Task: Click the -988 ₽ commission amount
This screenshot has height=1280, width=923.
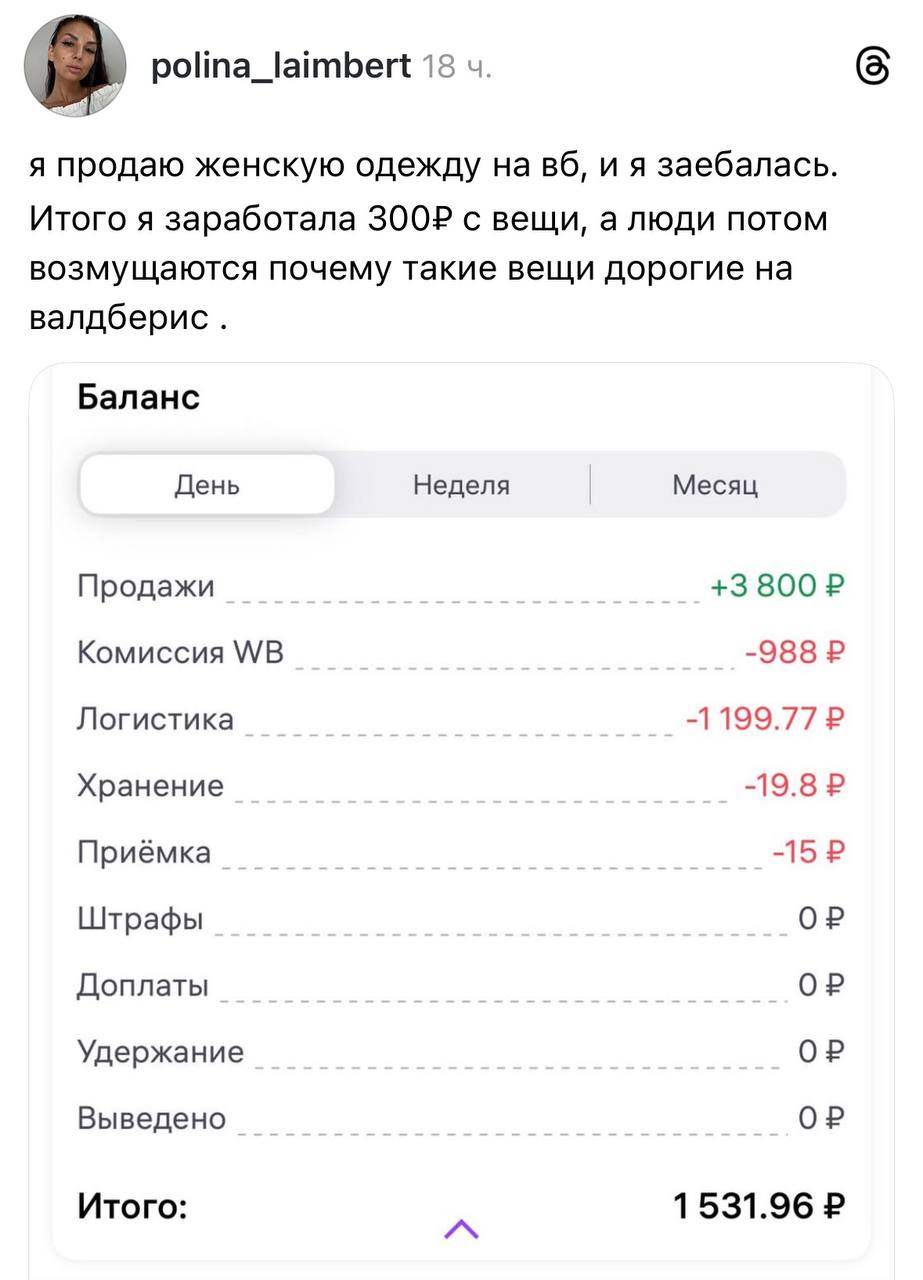Action: coord(791,653)
